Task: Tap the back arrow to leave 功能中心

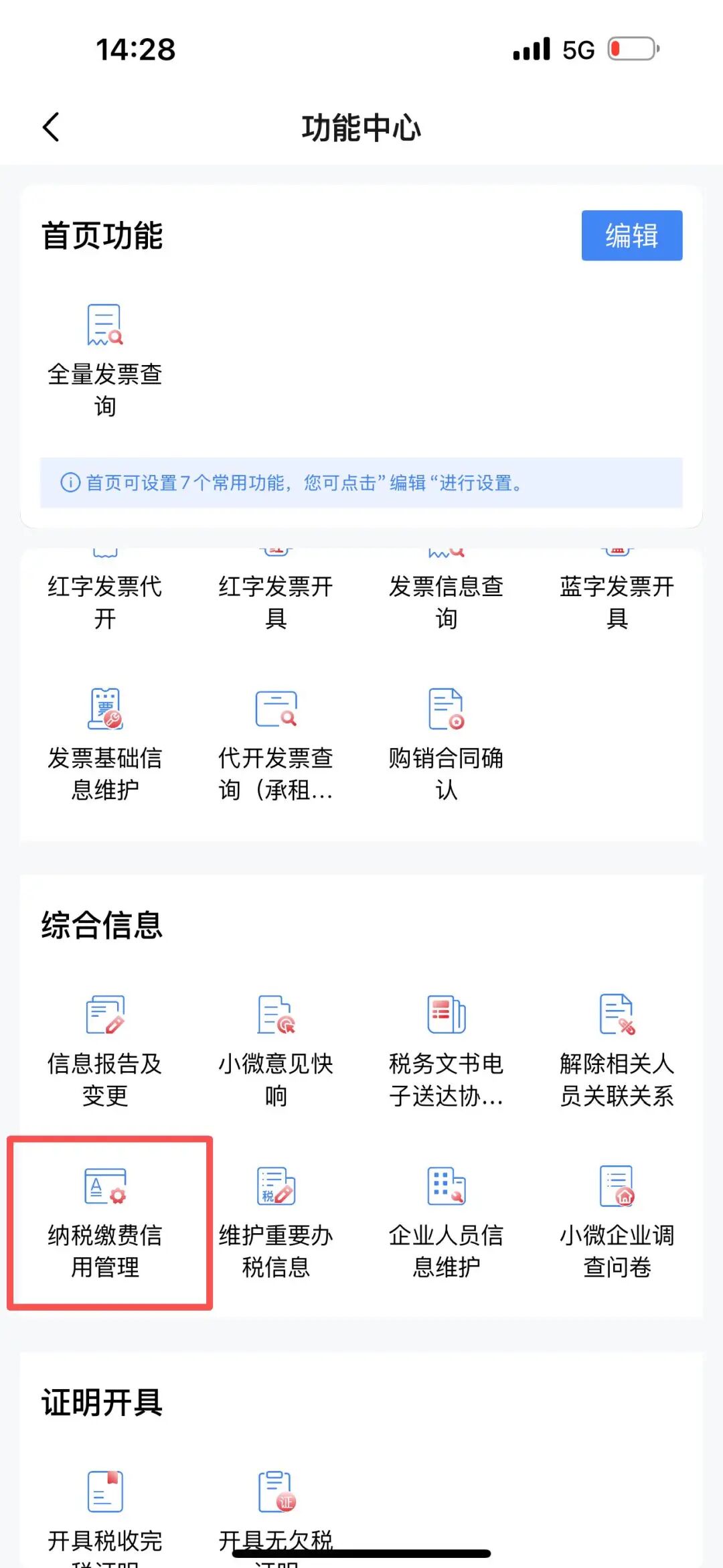Action: coord(50,127)
